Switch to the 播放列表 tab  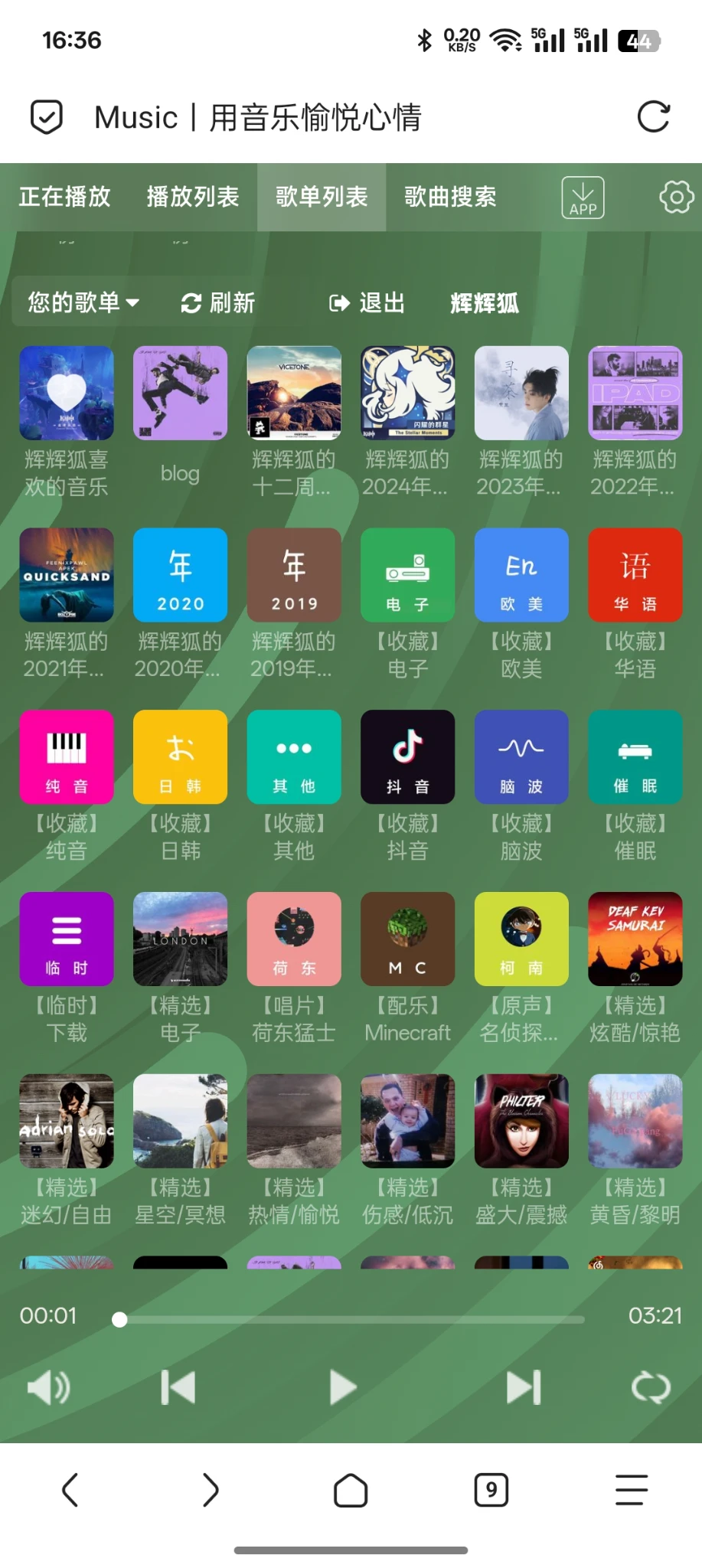tap(193, 197)
